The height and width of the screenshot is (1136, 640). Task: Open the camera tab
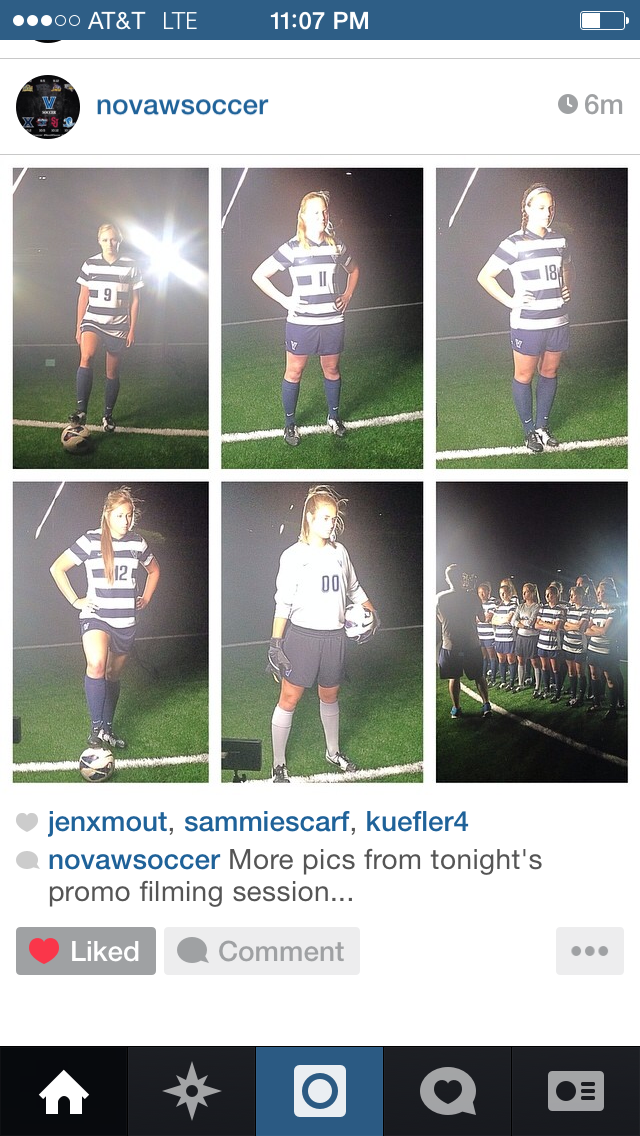(x=320, y=1091)
